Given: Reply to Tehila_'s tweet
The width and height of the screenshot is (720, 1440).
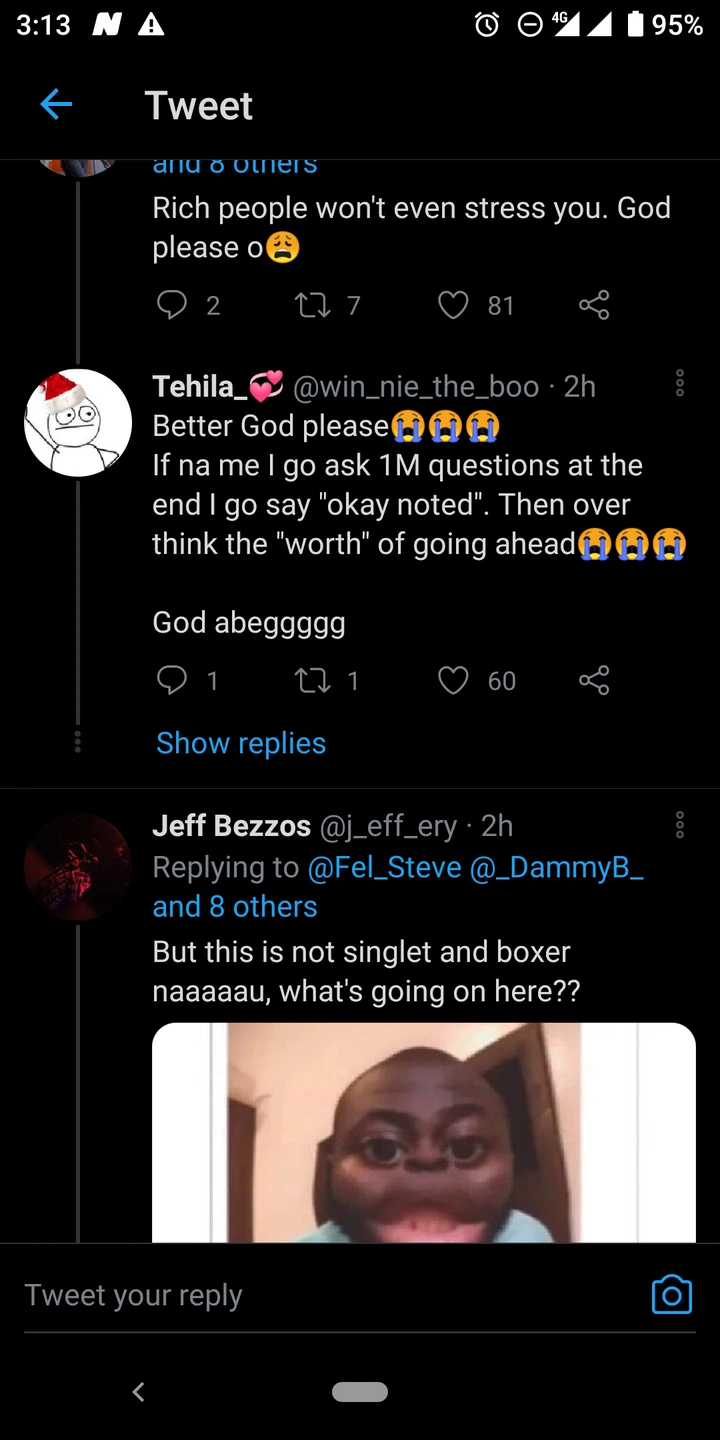Looking at the screenshot, I should [172, 681].
